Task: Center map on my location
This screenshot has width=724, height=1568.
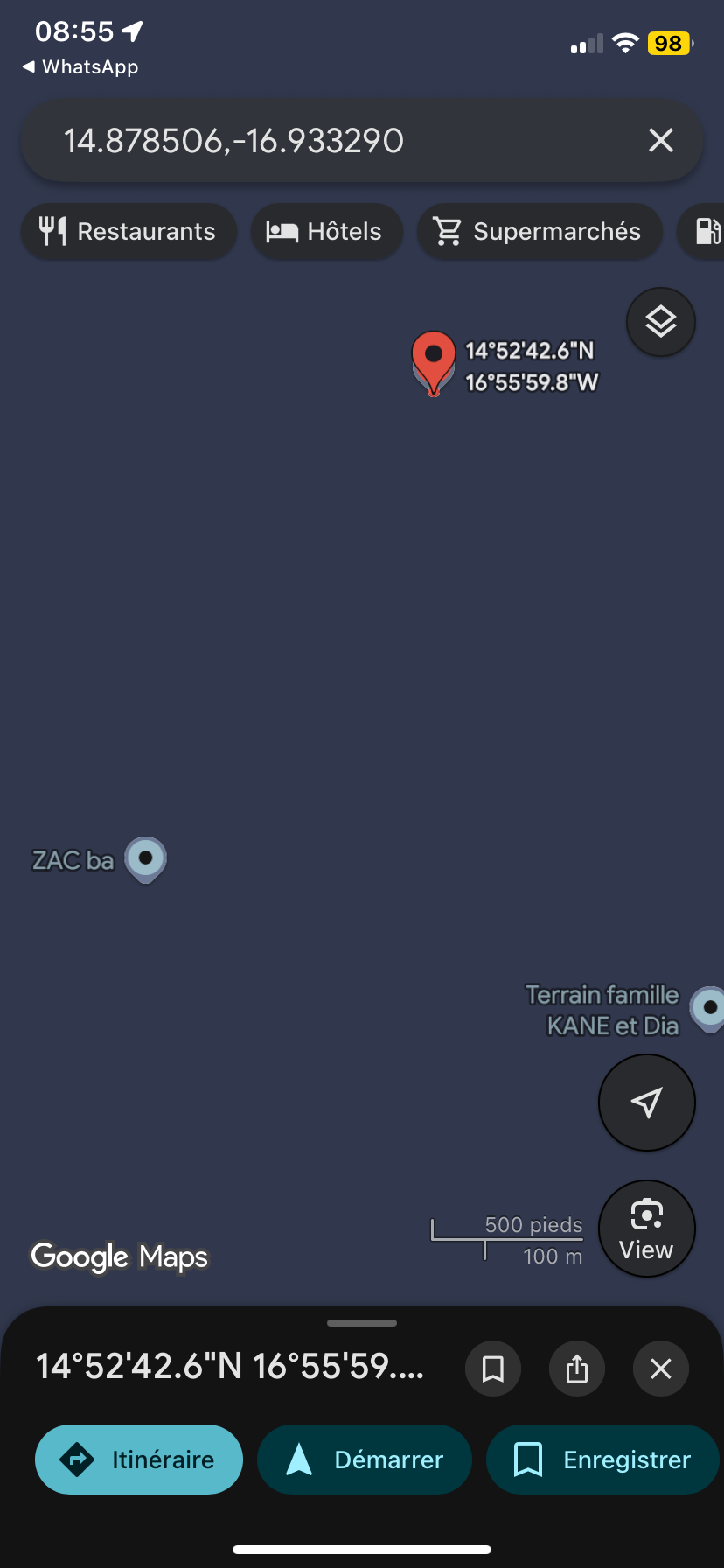Action: [647, 1102]
